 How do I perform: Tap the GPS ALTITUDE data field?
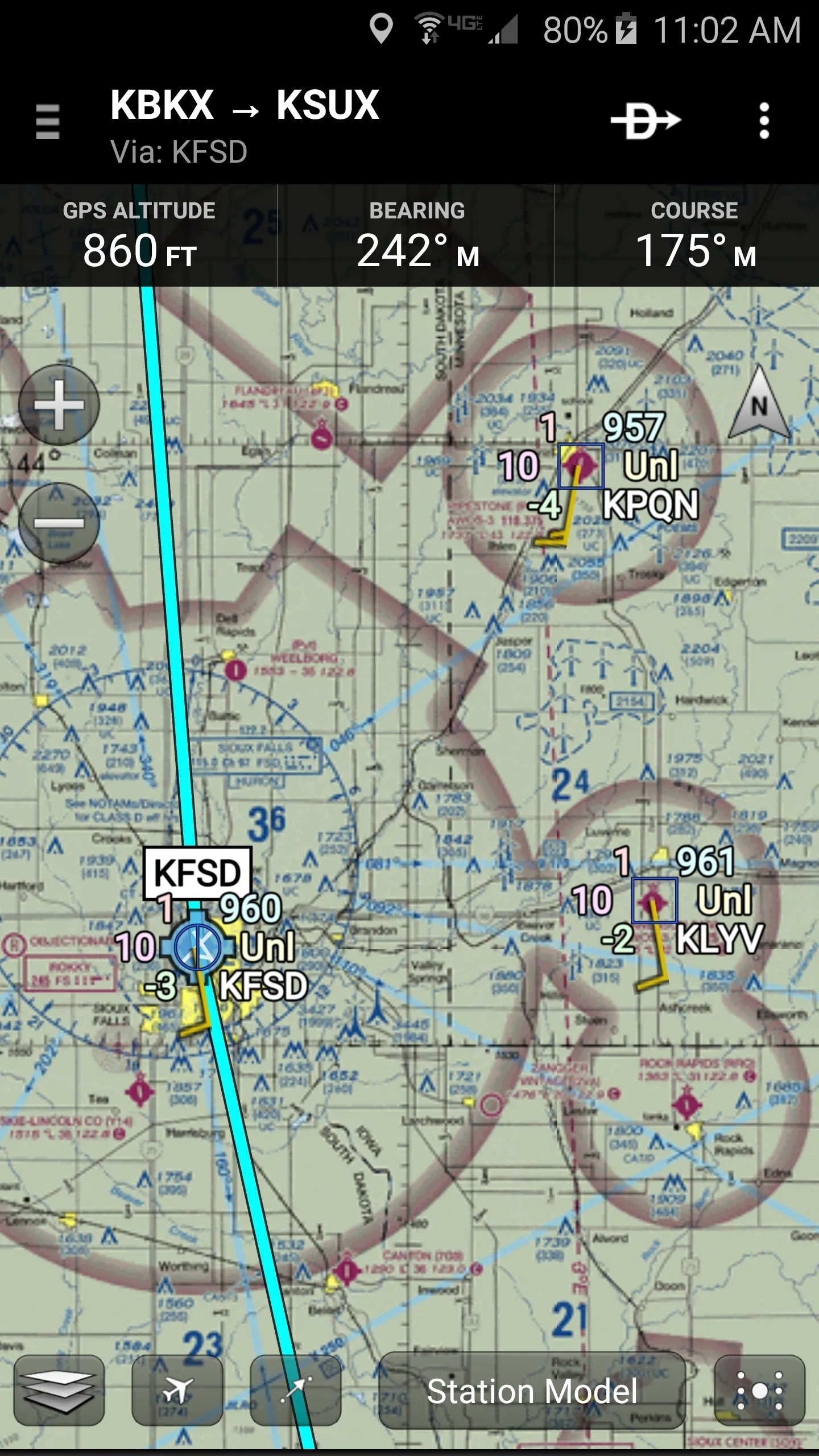pyautogui.click(x=139, y=235)
